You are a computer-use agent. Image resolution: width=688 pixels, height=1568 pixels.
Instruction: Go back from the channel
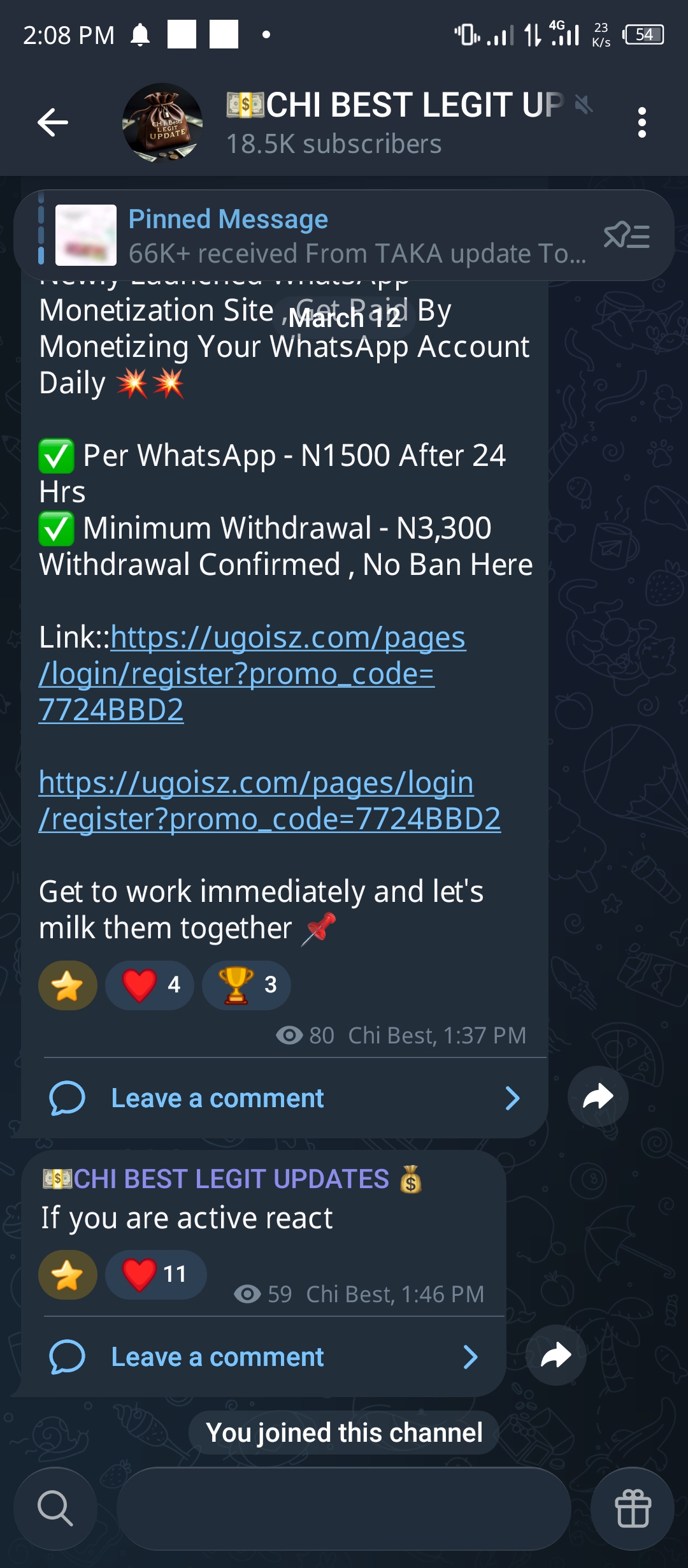tap(53, 122)
